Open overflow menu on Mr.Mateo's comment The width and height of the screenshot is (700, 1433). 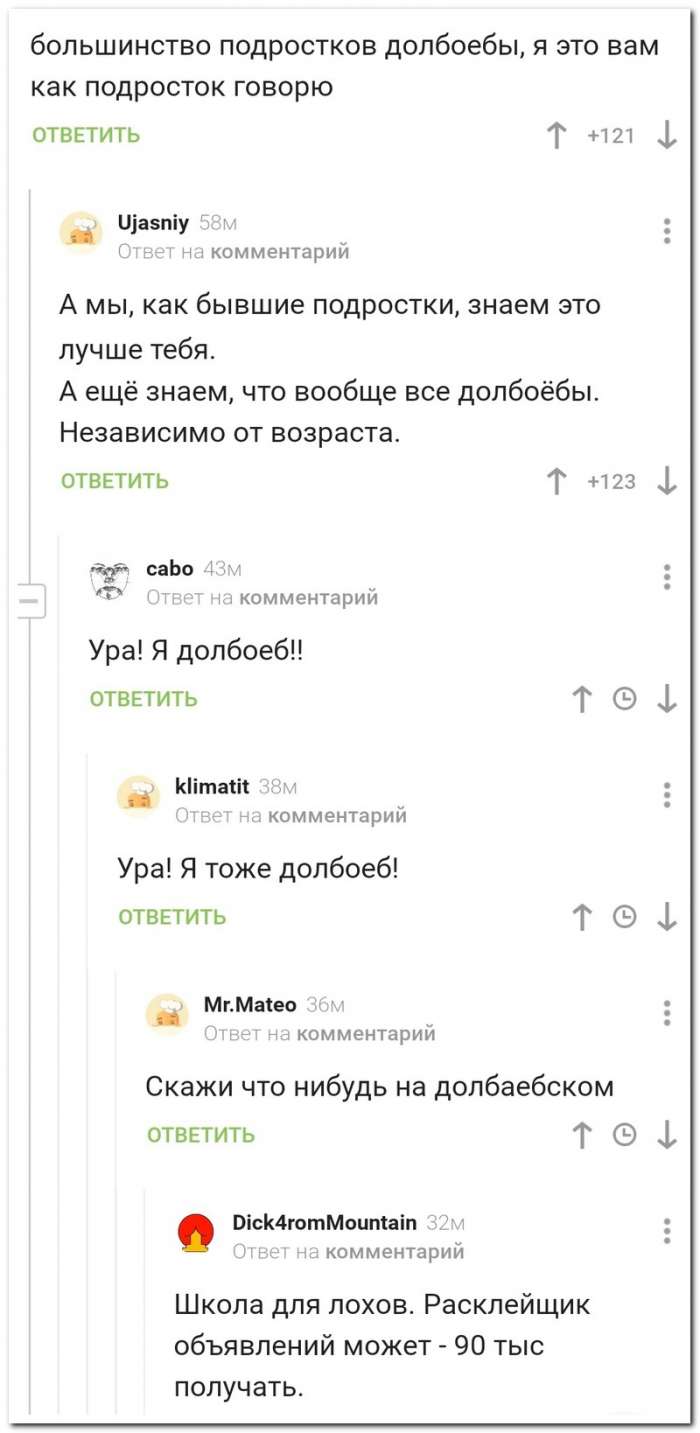pos(667,1013)
